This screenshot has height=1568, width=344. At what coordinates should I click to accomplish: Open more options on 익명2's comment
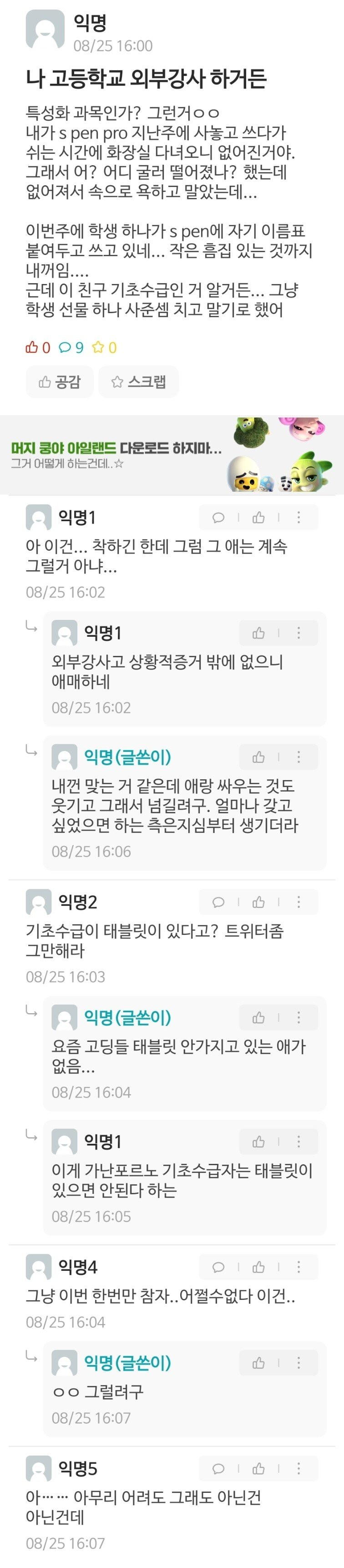click(x=298, y=902)
